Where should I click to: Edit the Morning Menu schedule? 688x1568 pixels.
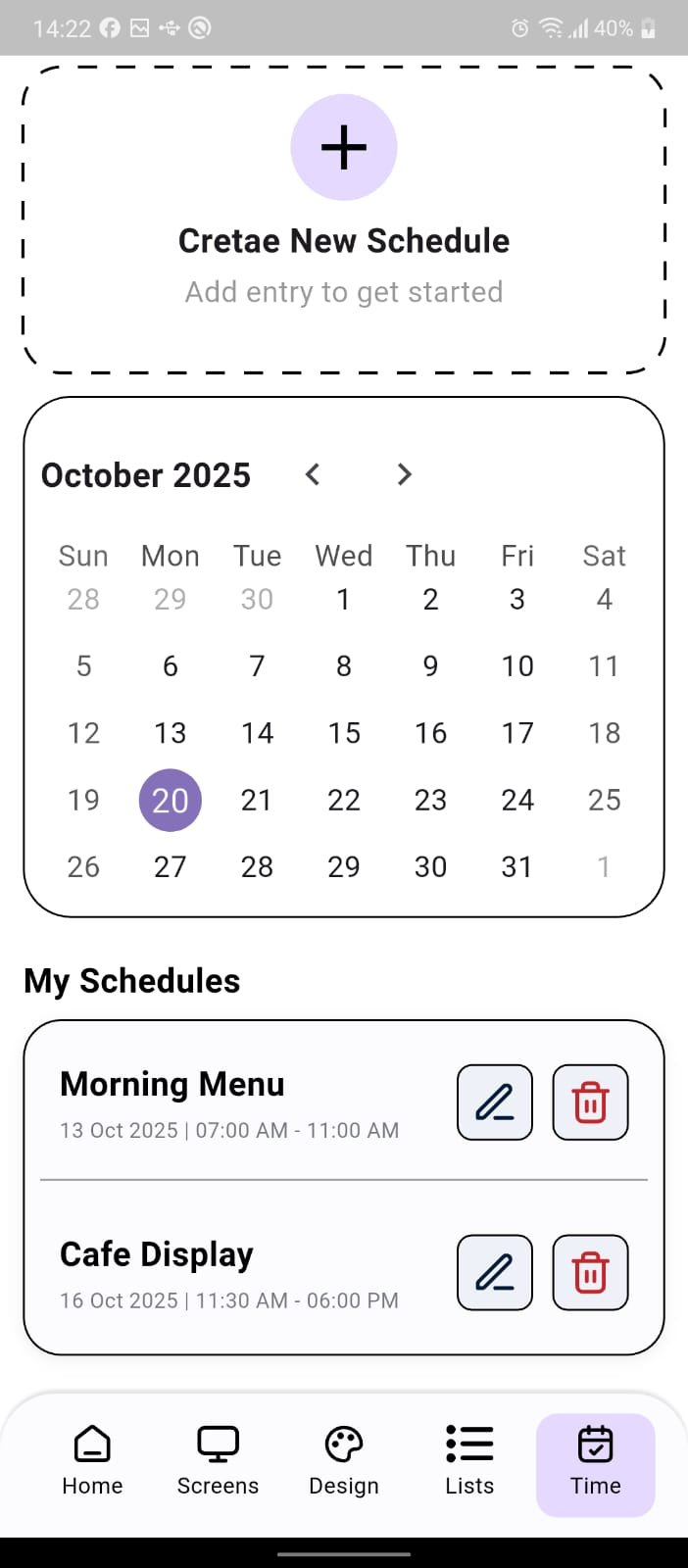(x=495, y=1102)
